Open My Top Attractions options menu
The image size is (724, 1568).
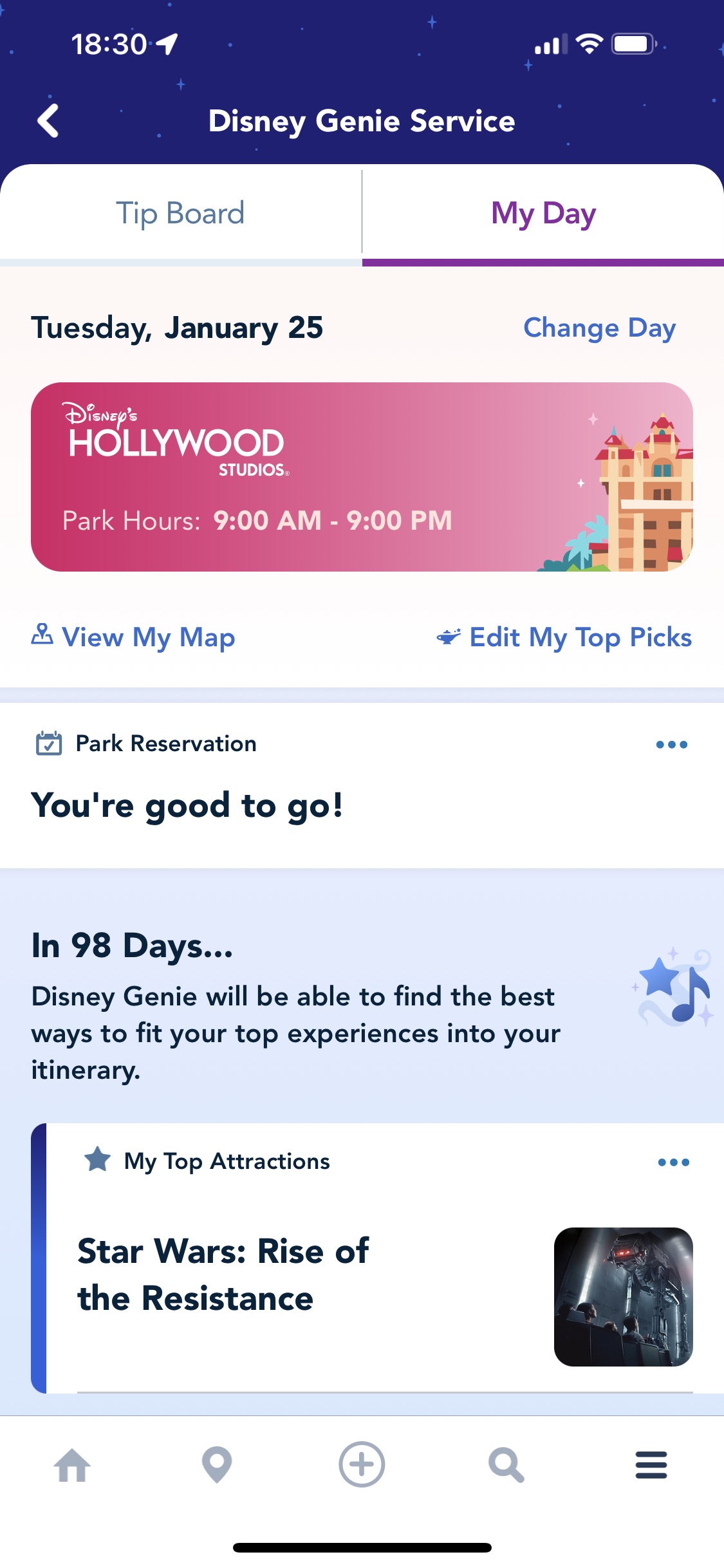[673, 1162]
